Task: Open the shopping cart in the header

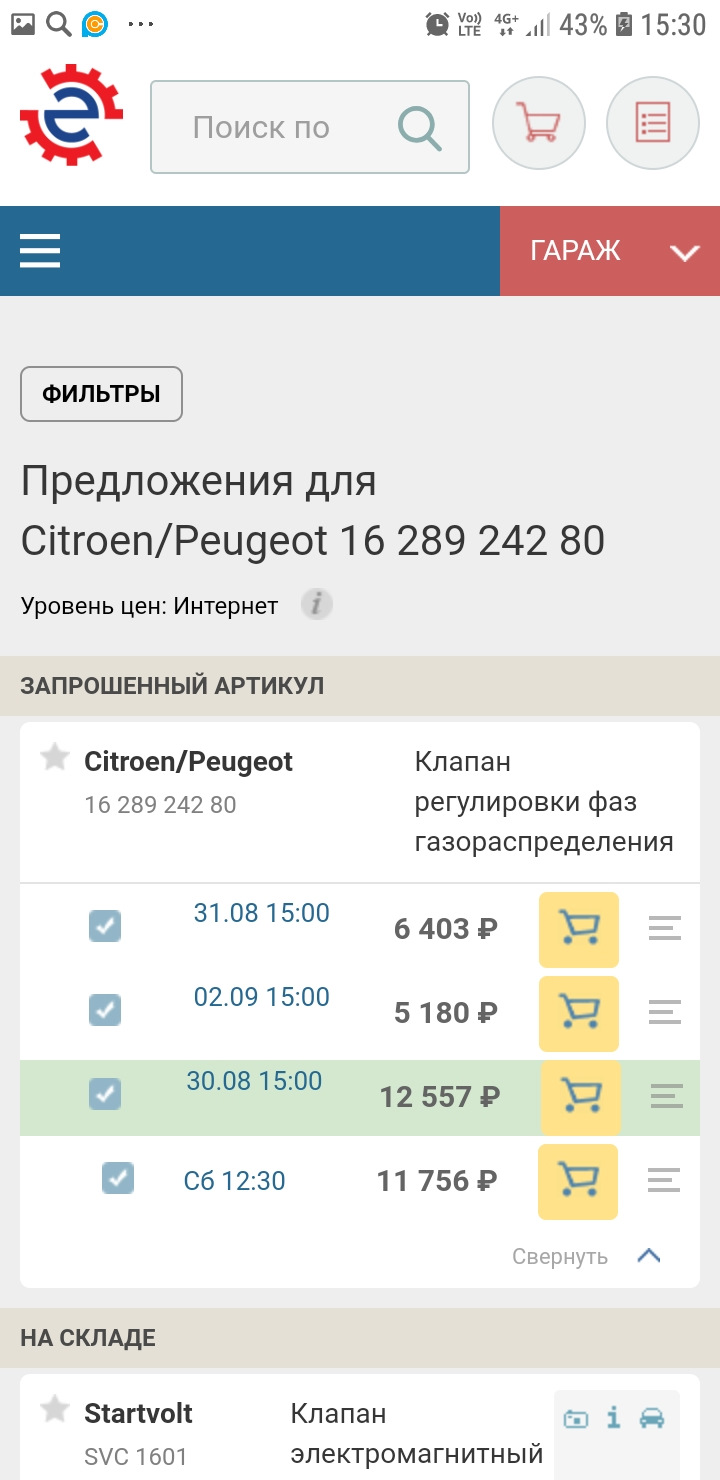Action: (538, 124)
